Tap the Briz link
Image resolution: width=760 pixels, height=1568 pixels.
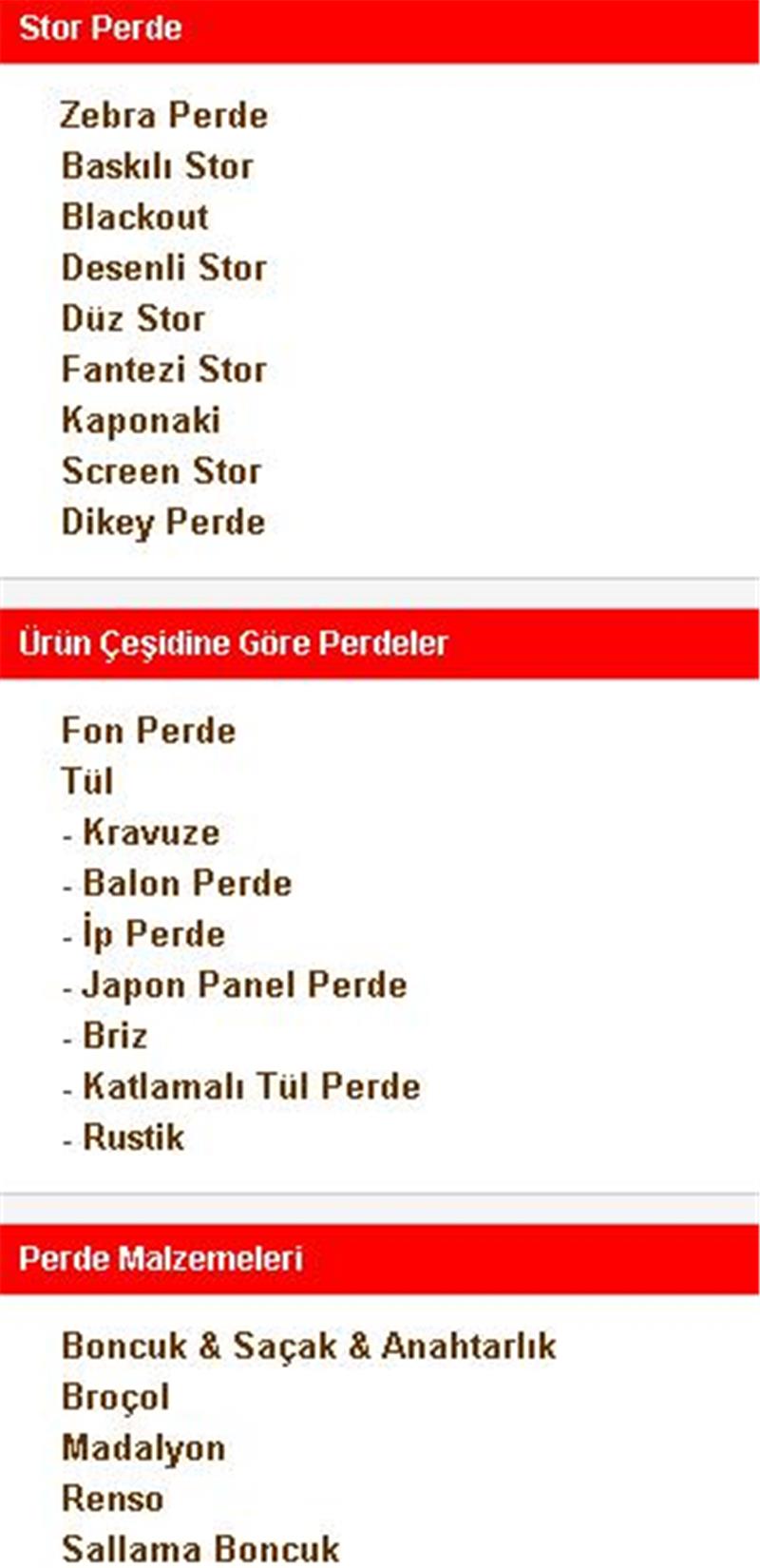(115, 1036)
